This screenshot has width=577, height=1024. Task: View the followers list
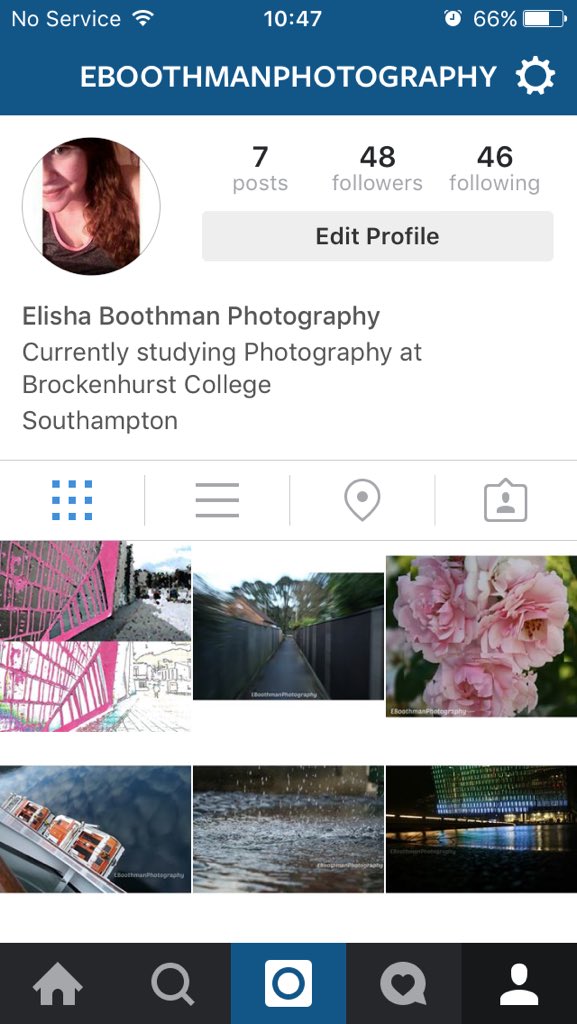click(x=377, y=168)
